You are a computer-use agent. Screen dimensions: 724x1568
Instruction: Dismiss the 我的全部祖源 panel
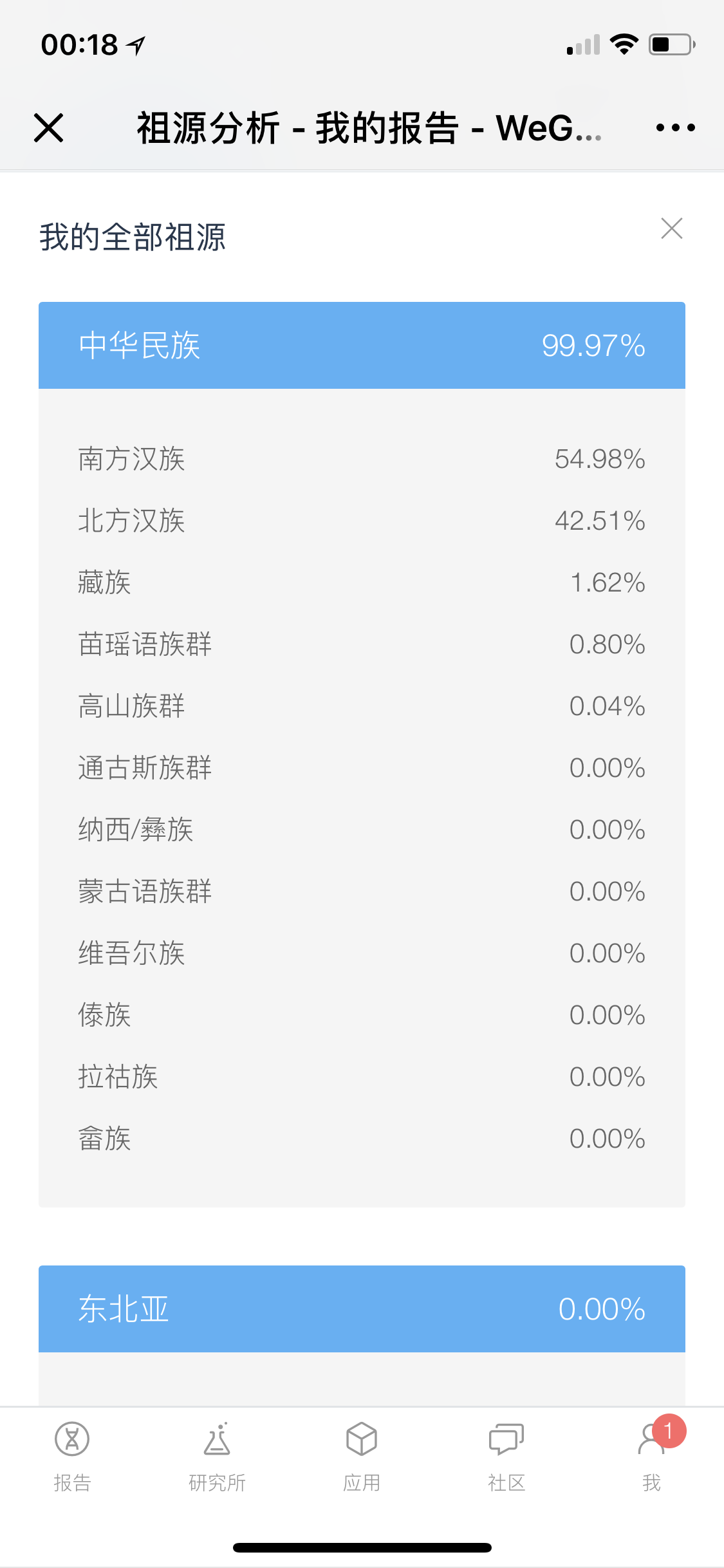click(x=672, y=229)
